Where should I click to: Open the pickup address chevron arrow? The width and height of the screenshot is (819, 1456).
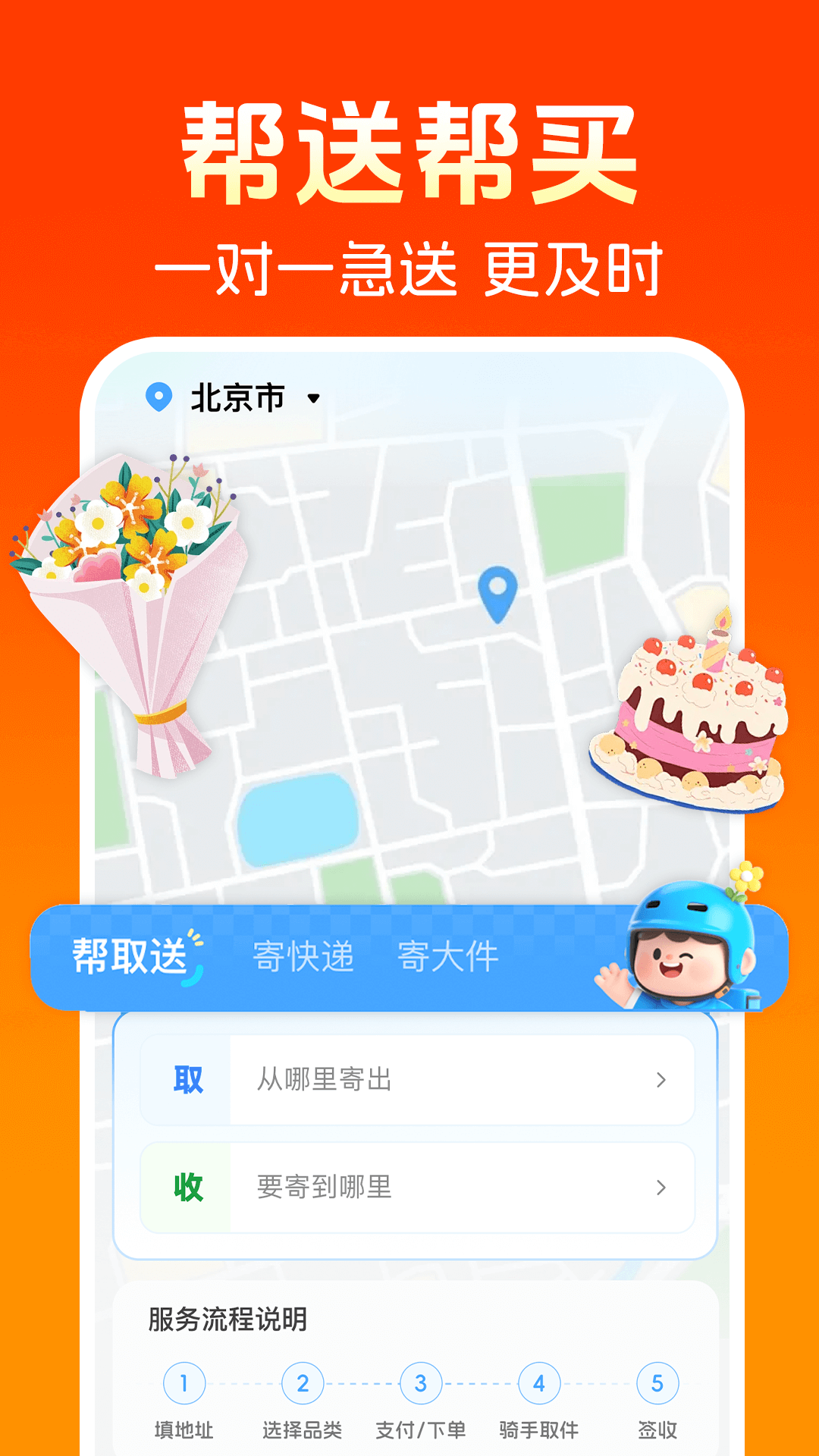[662, 1081]
